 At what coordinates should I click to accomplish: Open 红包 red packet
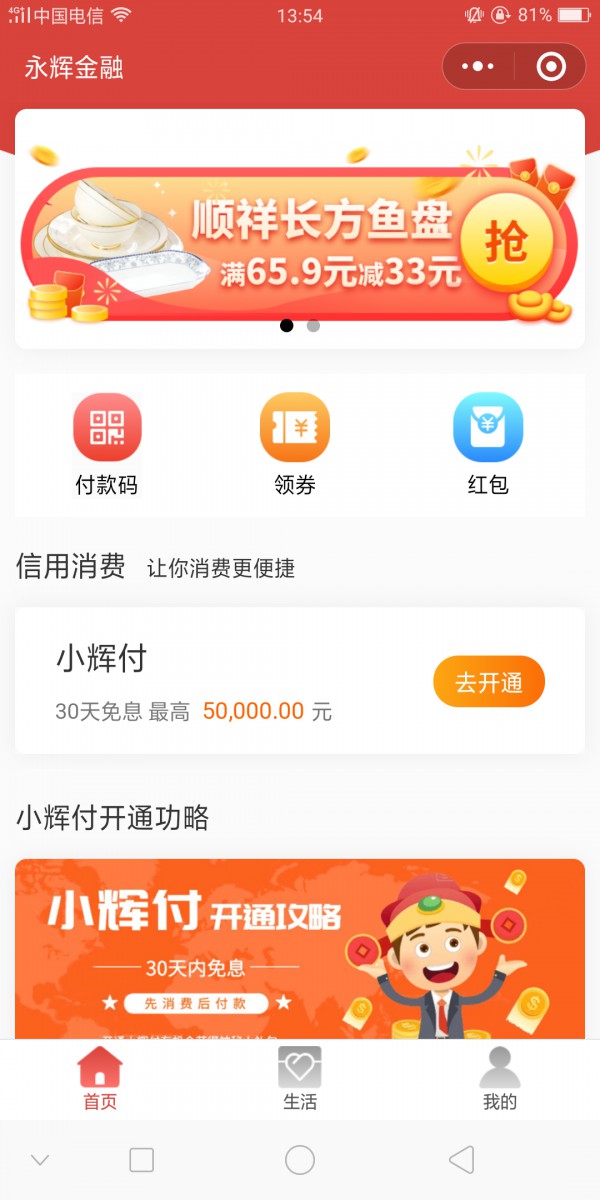point(488,445)
